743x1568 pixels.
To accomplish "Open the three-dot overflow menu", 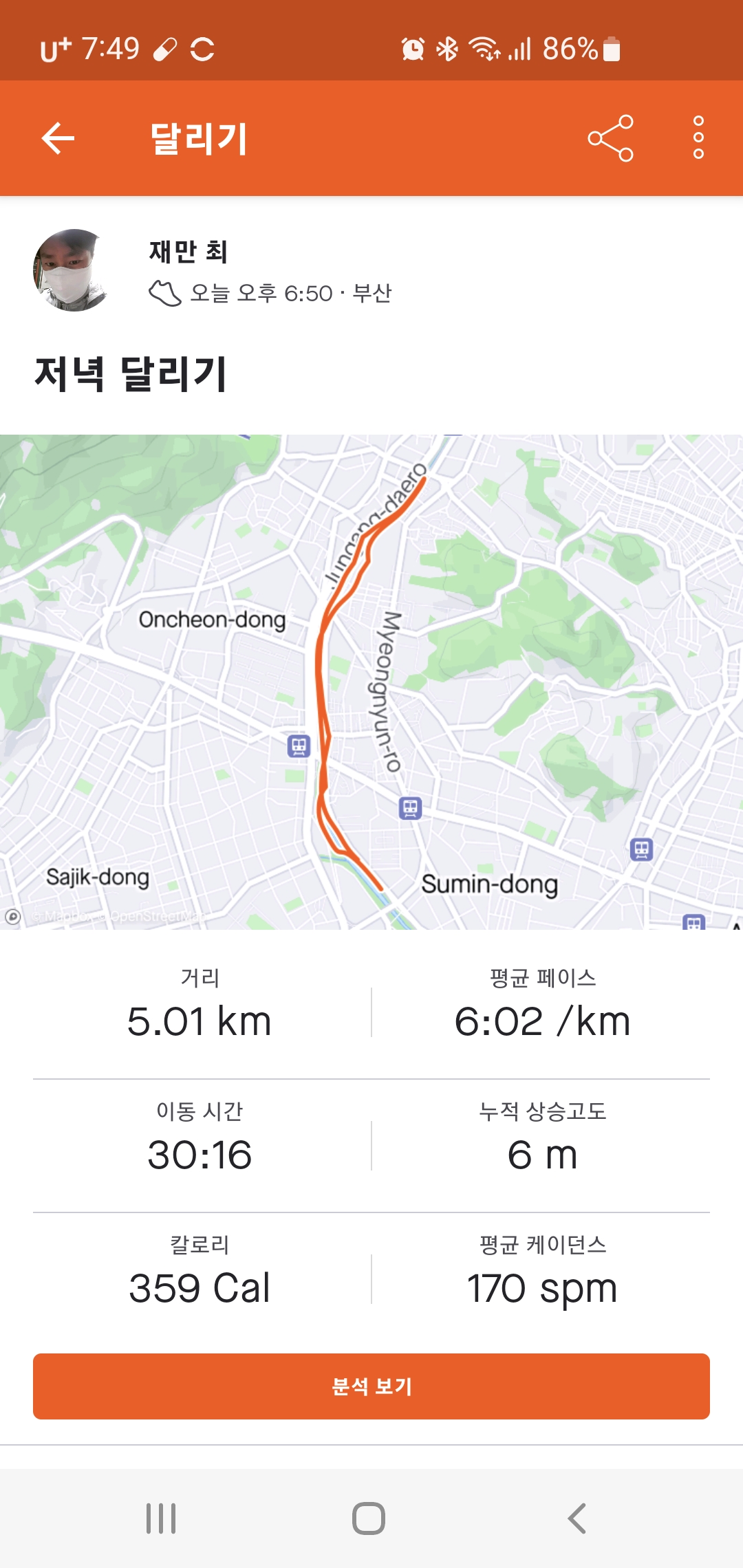I will (x=698, y=138).
